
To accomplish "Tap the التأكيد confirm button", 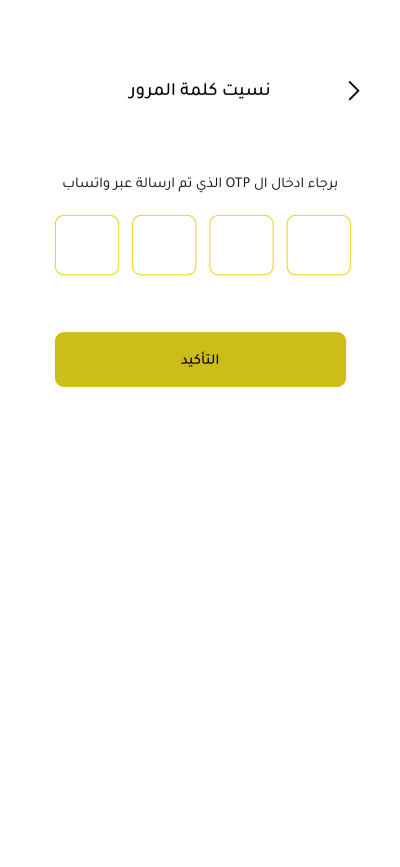I will point(200,359).
